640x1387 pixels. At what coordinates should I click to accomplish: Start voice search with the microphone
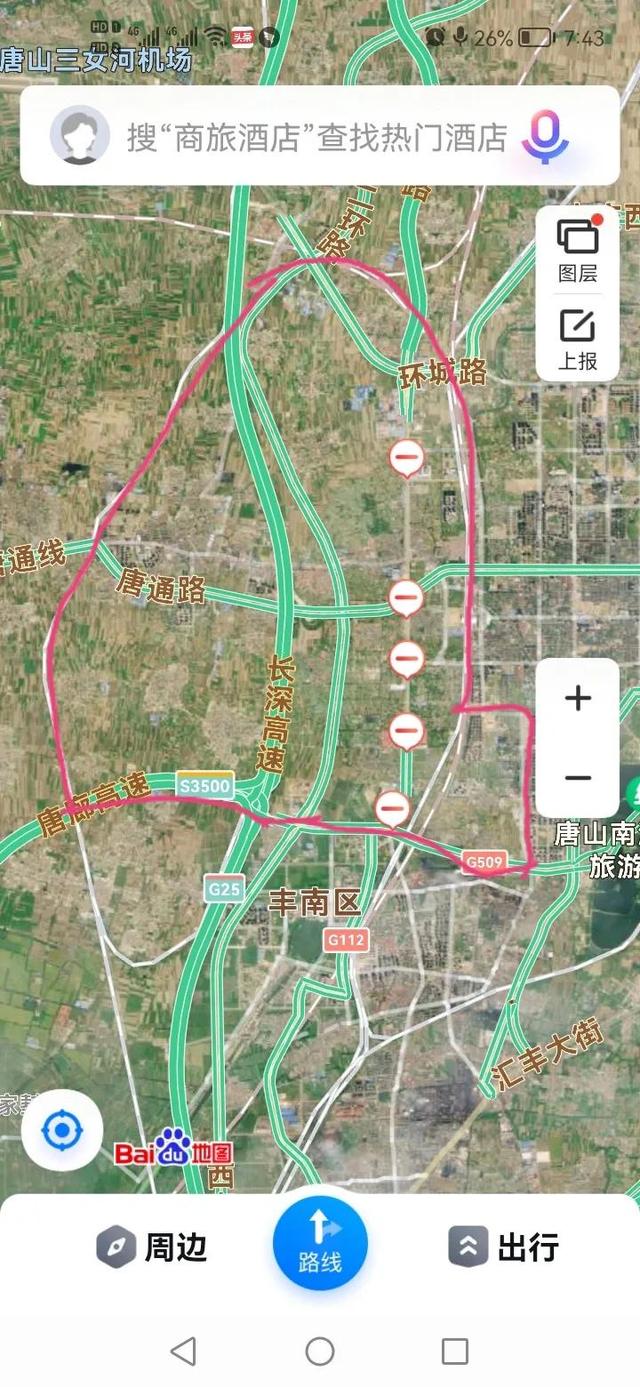pos(545,137)
